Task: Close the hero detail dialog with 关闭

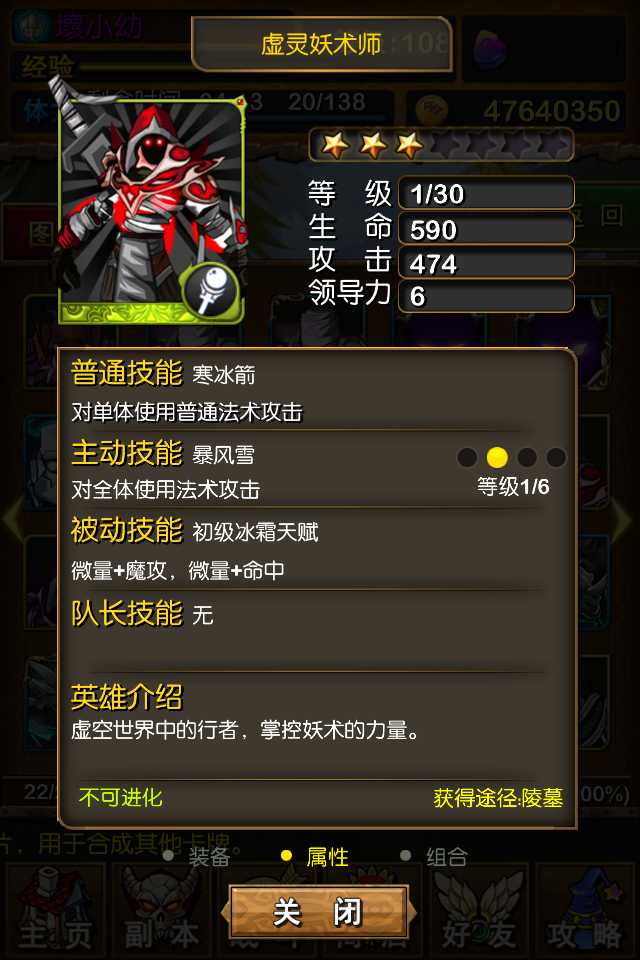Action: pos(318,913)
